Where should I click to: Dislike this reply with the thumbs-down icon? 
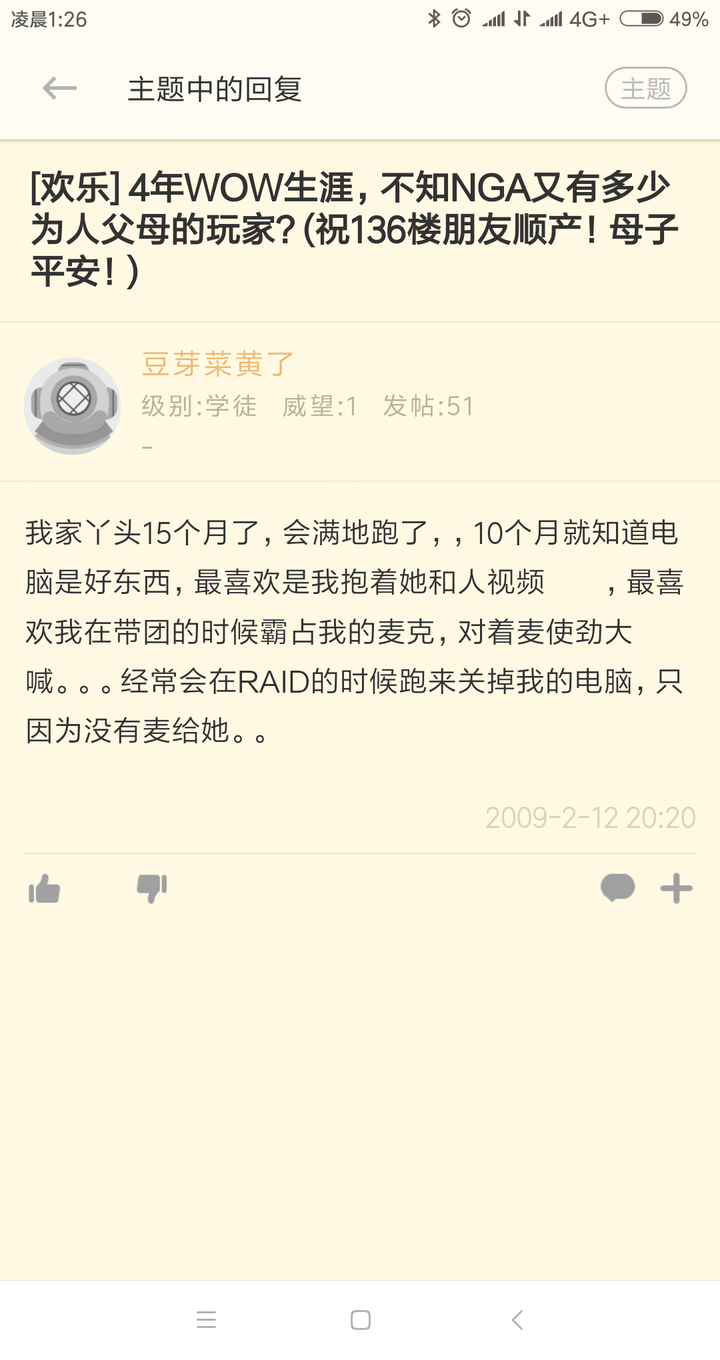[152, 888]
